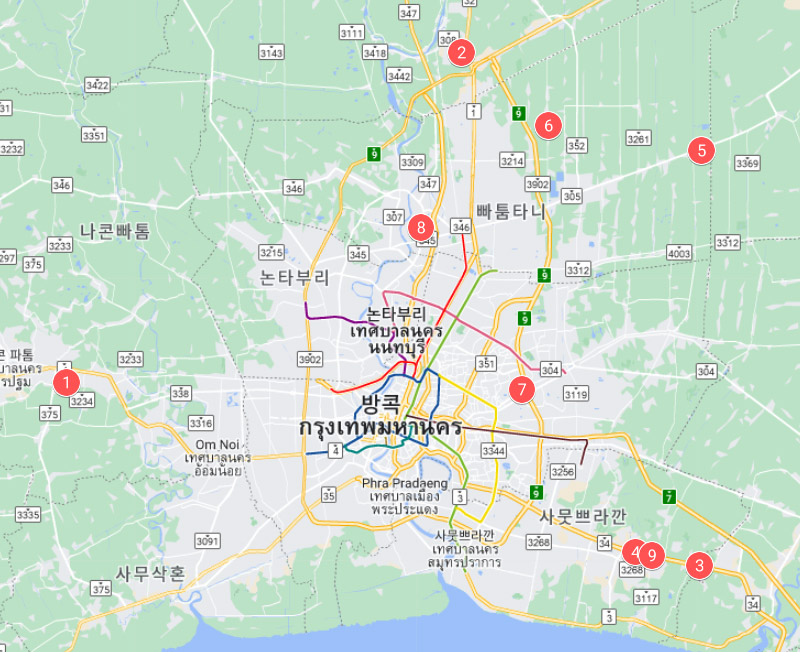Open pin number 6 details
The image size is (800, 652).
click(546, 126)
